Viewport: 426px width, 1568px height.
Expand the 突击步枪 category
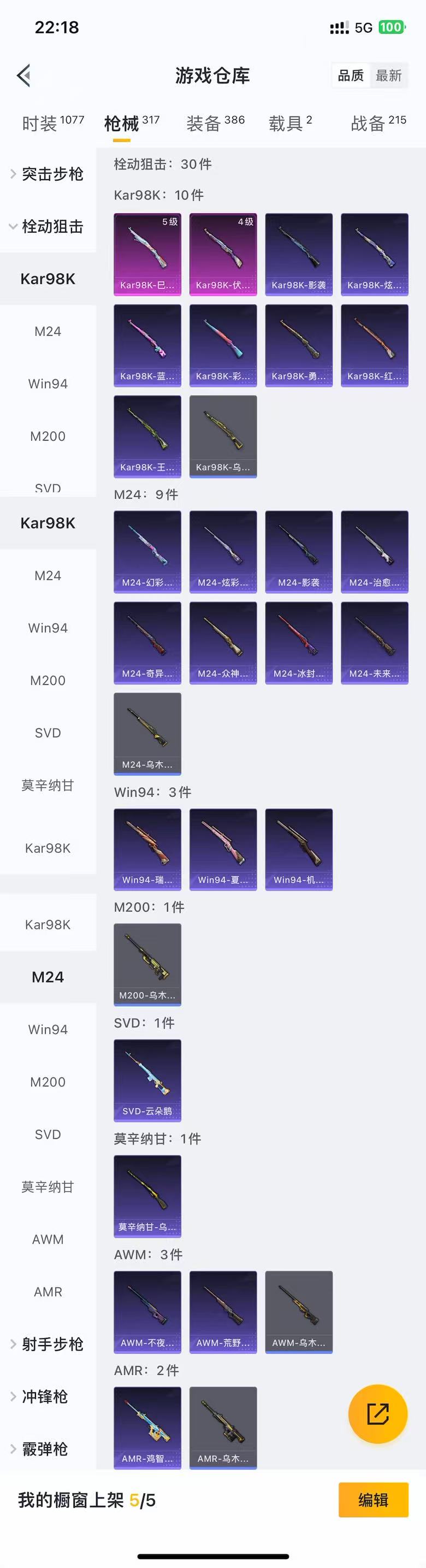(x=48, y=174)
